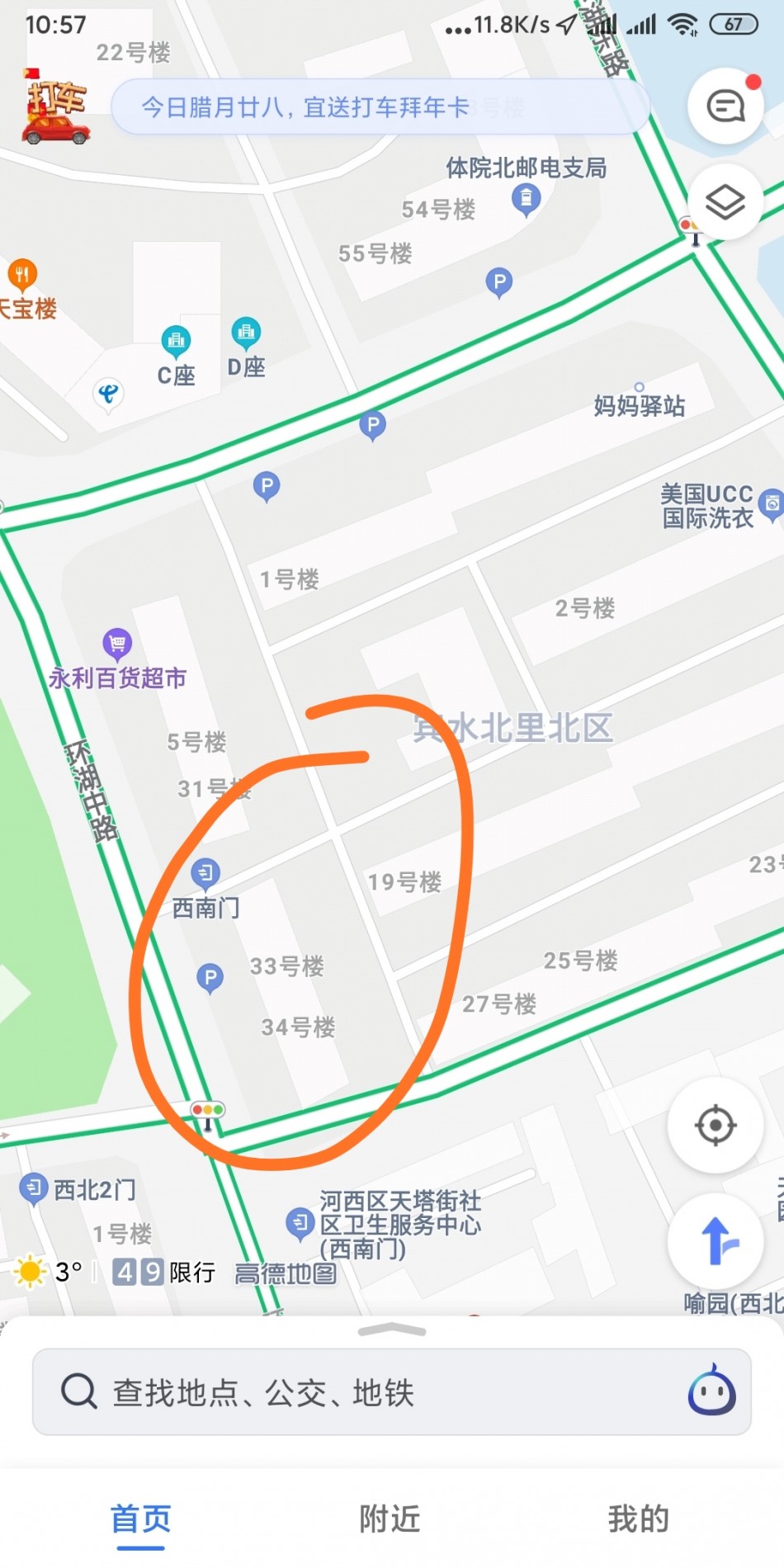Select the 首页 tab
The height and width of the screenshot is (1568, 784).
[141, 1520]
